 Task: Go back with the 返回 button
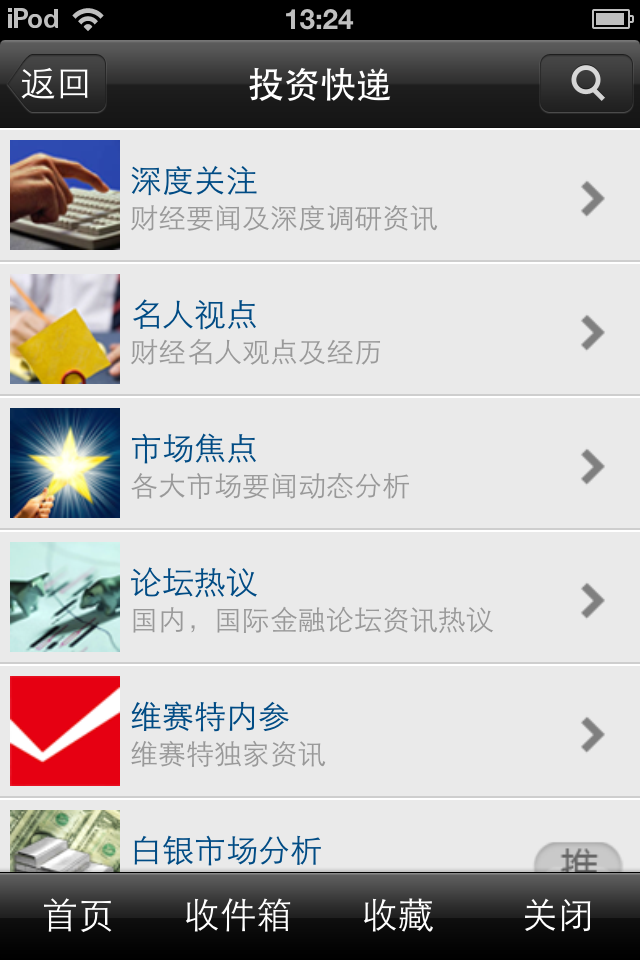click(56, 84)
